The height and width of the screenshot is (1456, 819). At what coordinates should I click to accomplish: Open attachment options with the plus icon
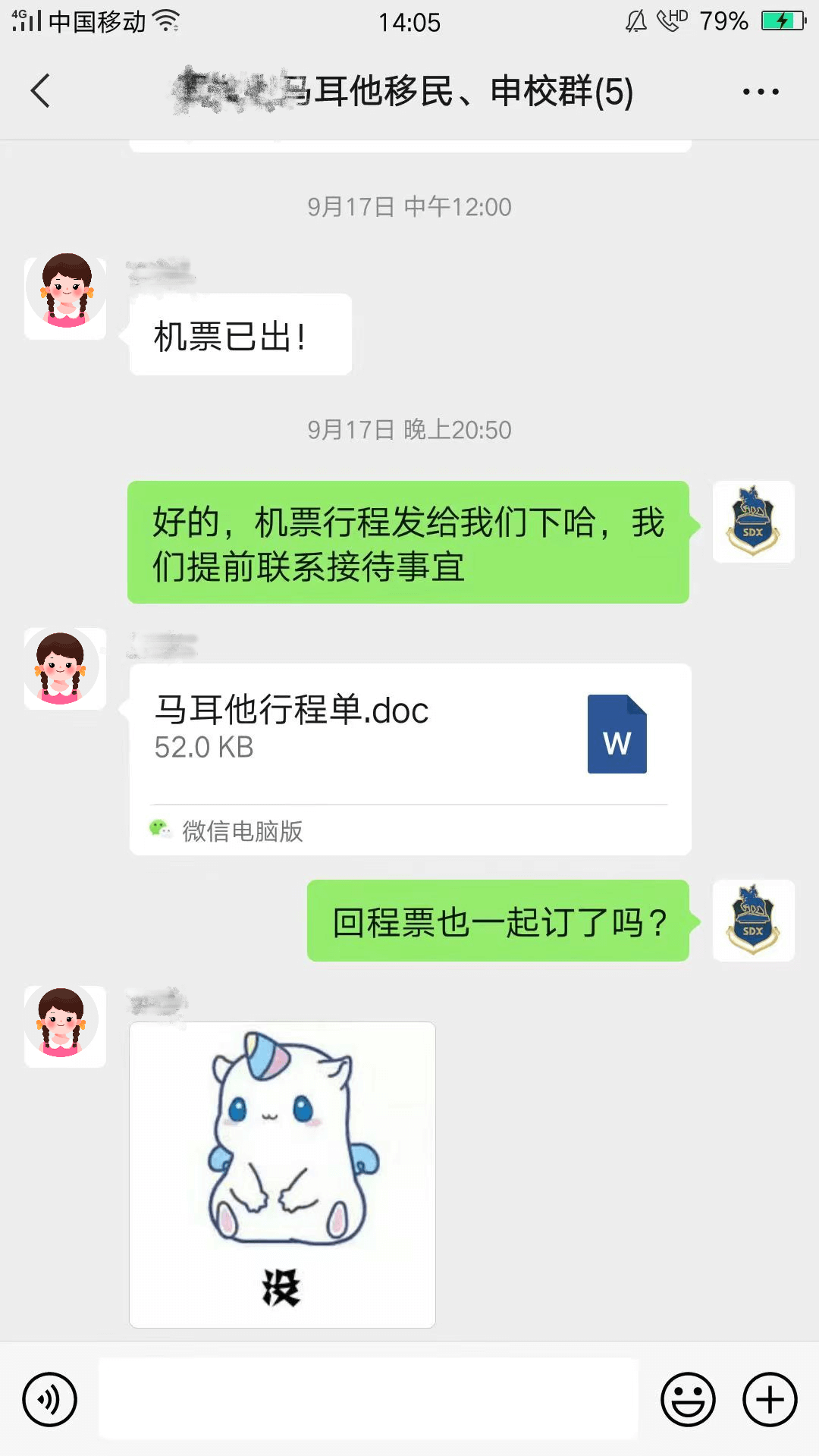coord(769,1399)
